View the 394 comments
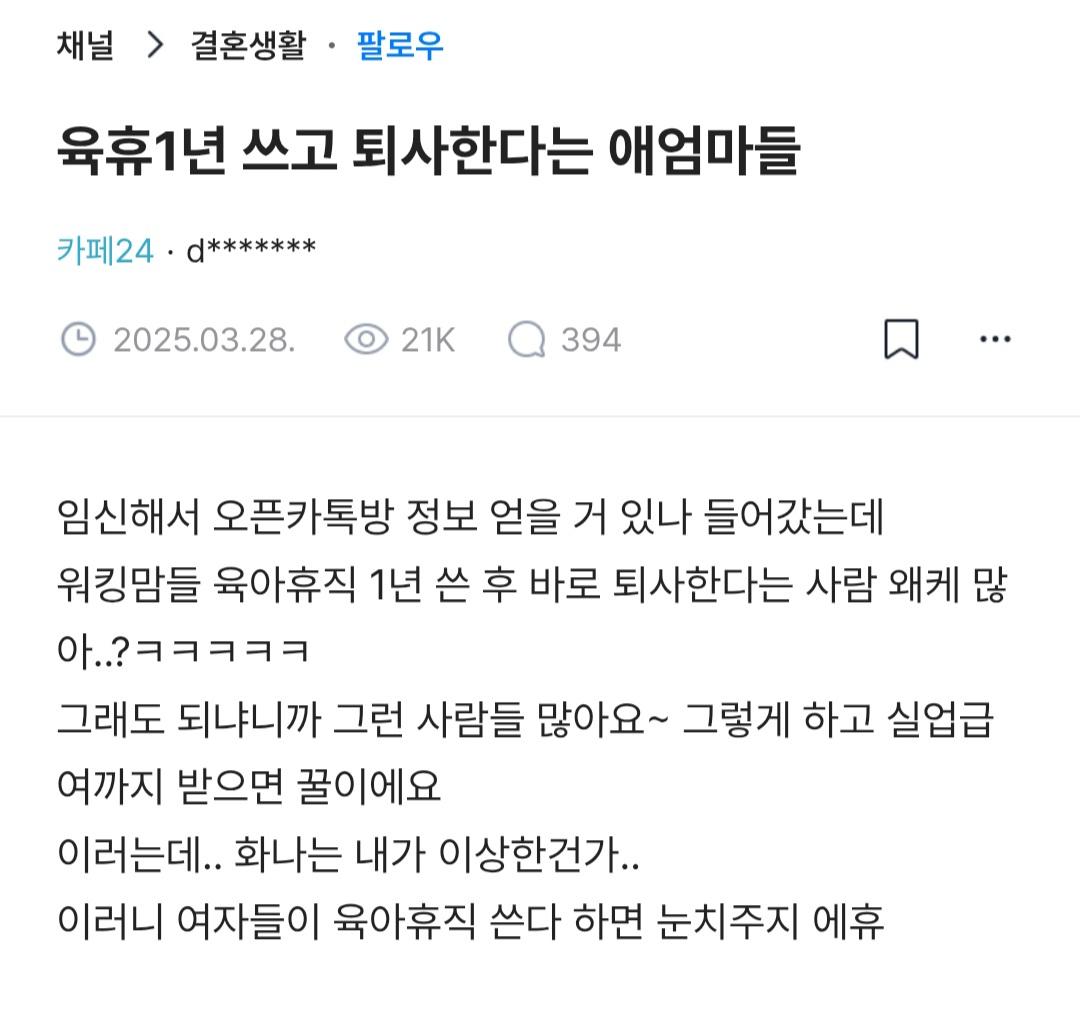1080x1019 pixels. pos(565,340)
